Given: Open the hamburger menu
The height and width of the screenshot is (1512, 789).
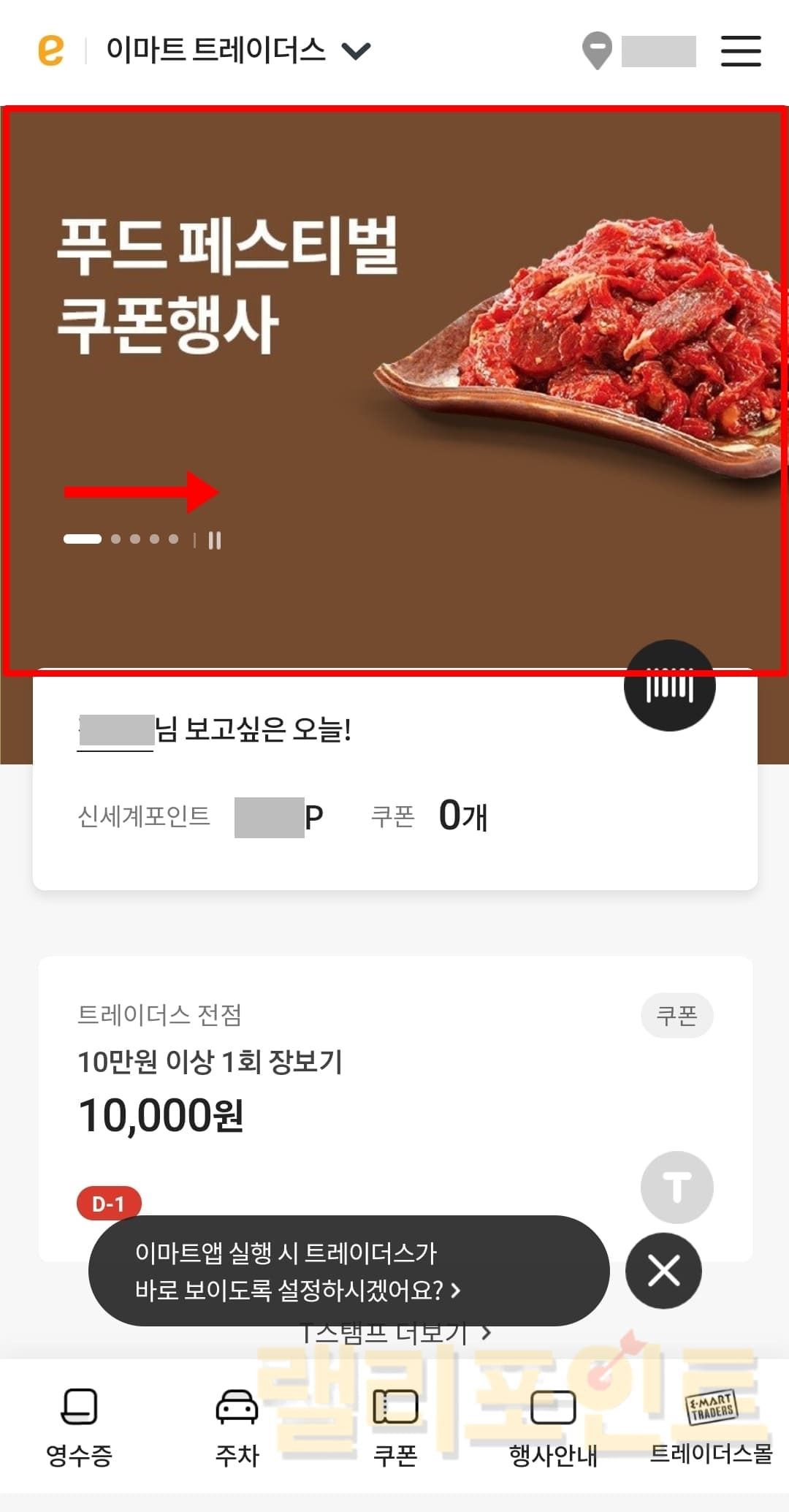Looking at the screenshot, I should tap(741, 51).
